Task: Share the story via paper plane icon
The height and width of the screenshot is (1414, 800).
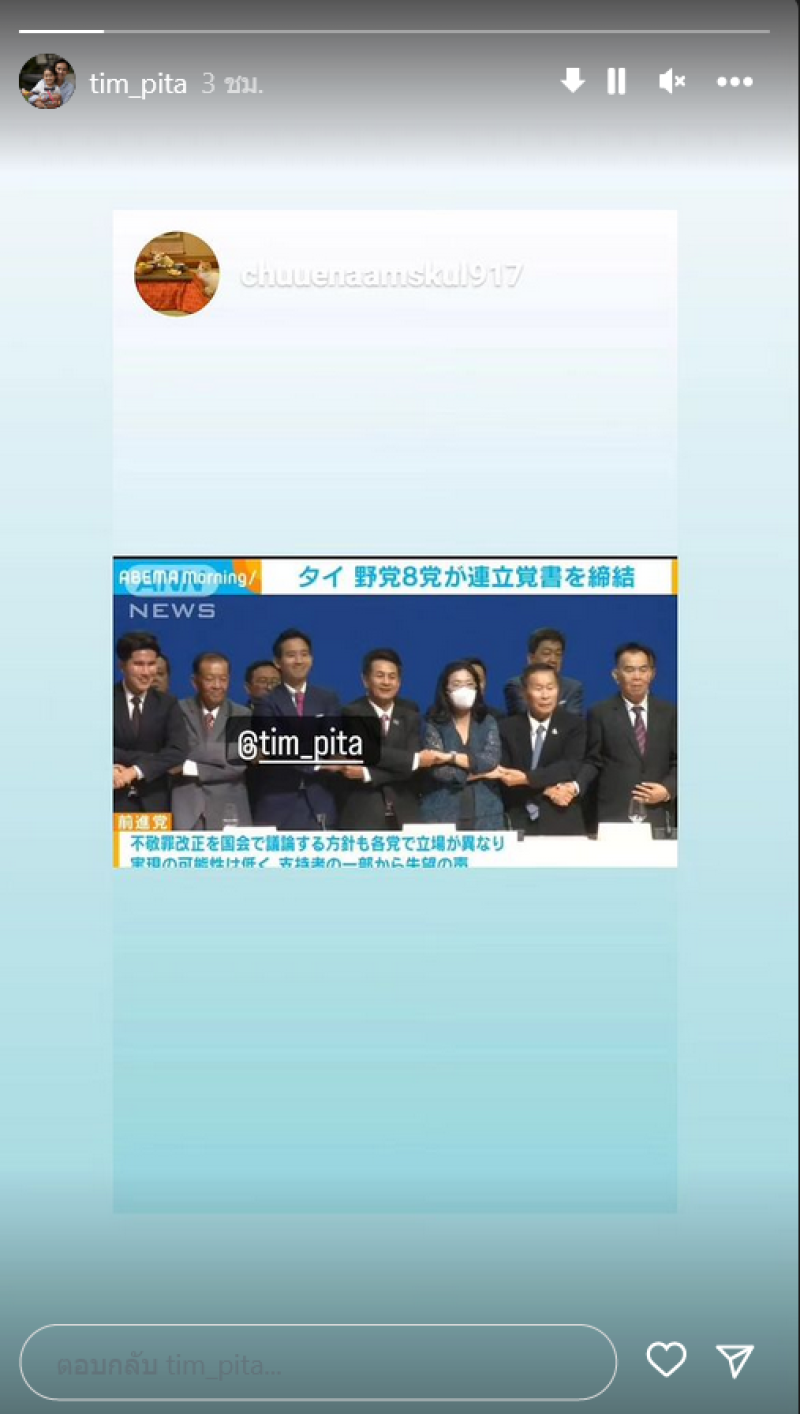Action: click(x=735, y=1360)
